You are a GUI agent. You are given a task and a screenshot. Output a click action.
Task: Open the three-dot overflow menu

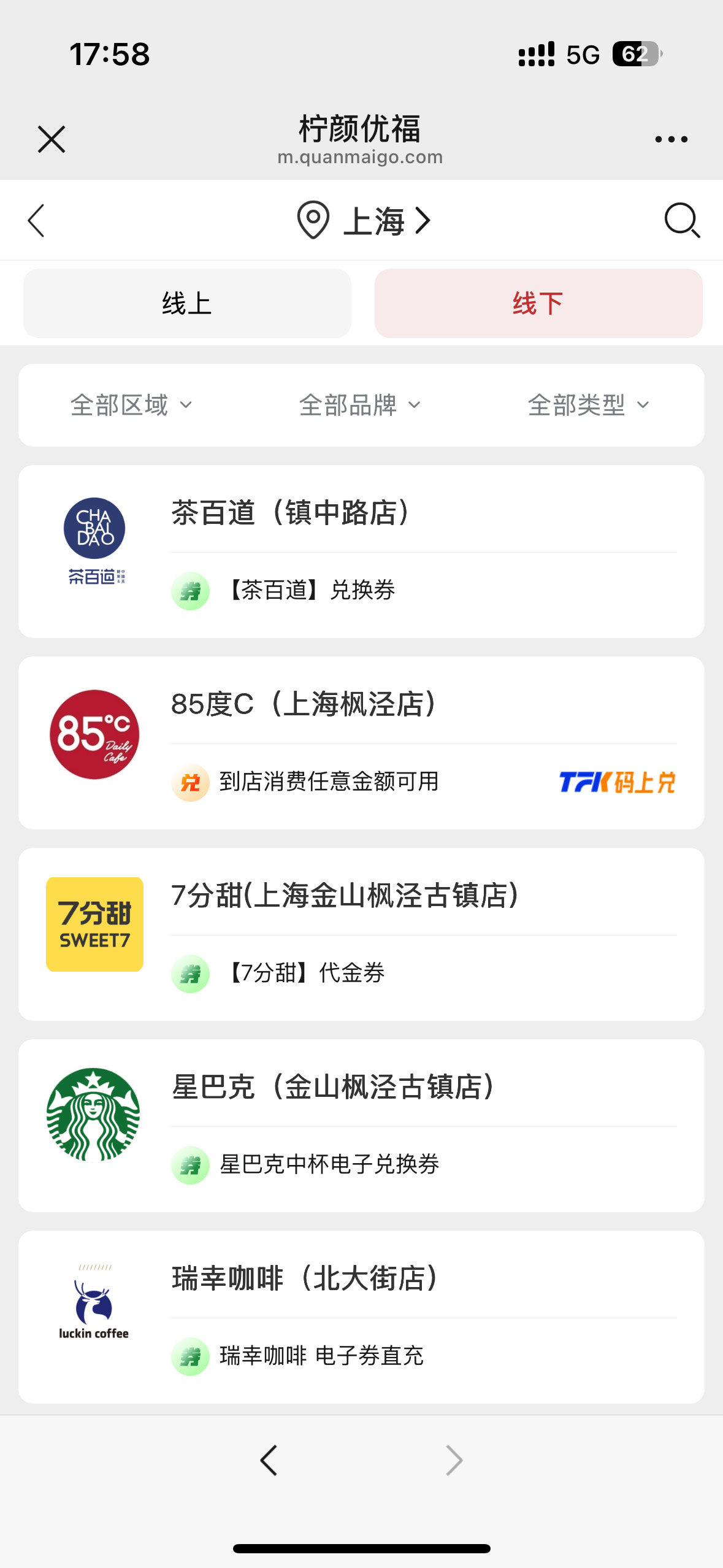click(671, 139)
